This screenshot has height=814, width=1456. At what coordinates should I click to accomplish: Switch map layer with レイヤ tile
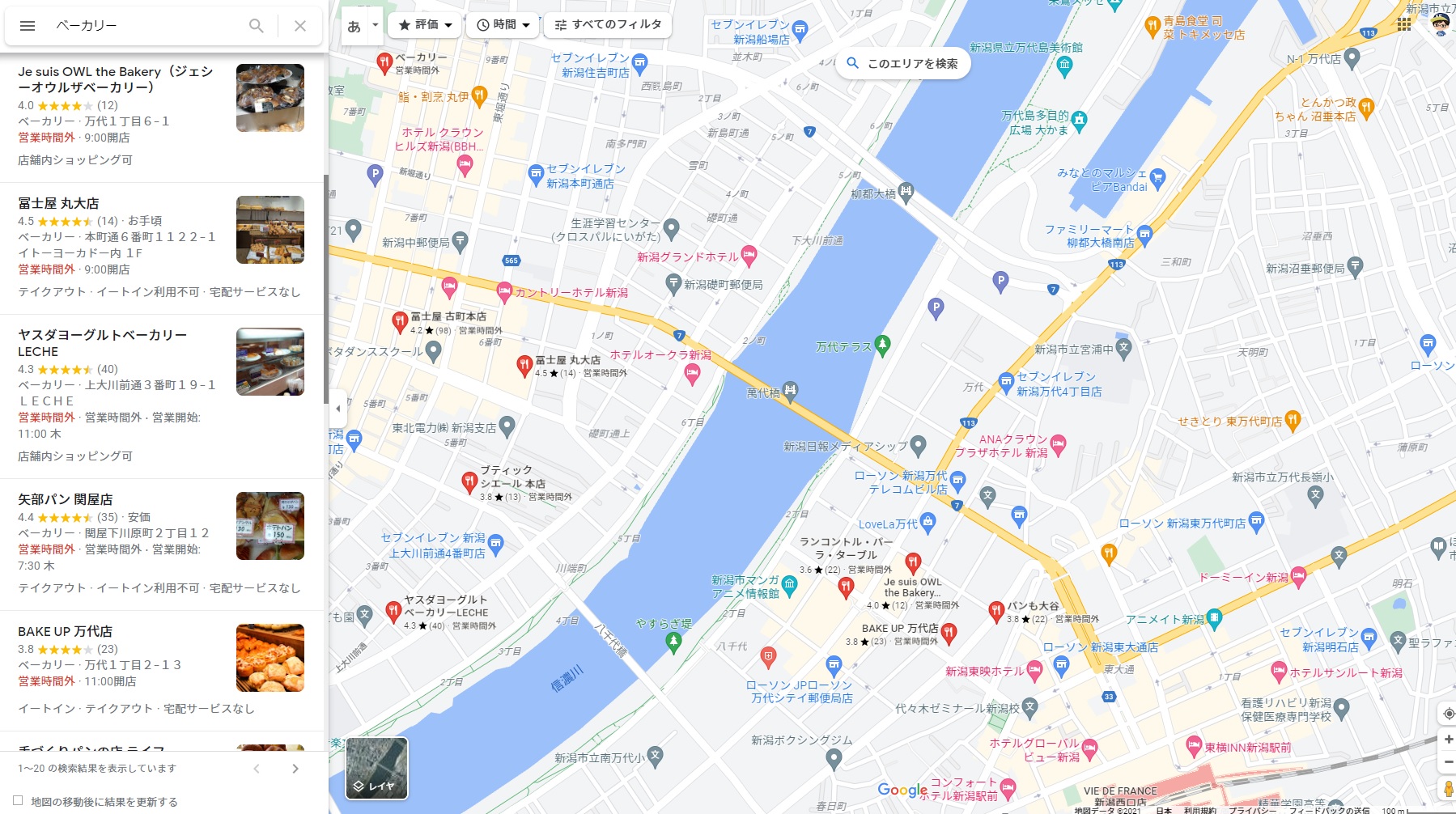[x=376, y=768]
